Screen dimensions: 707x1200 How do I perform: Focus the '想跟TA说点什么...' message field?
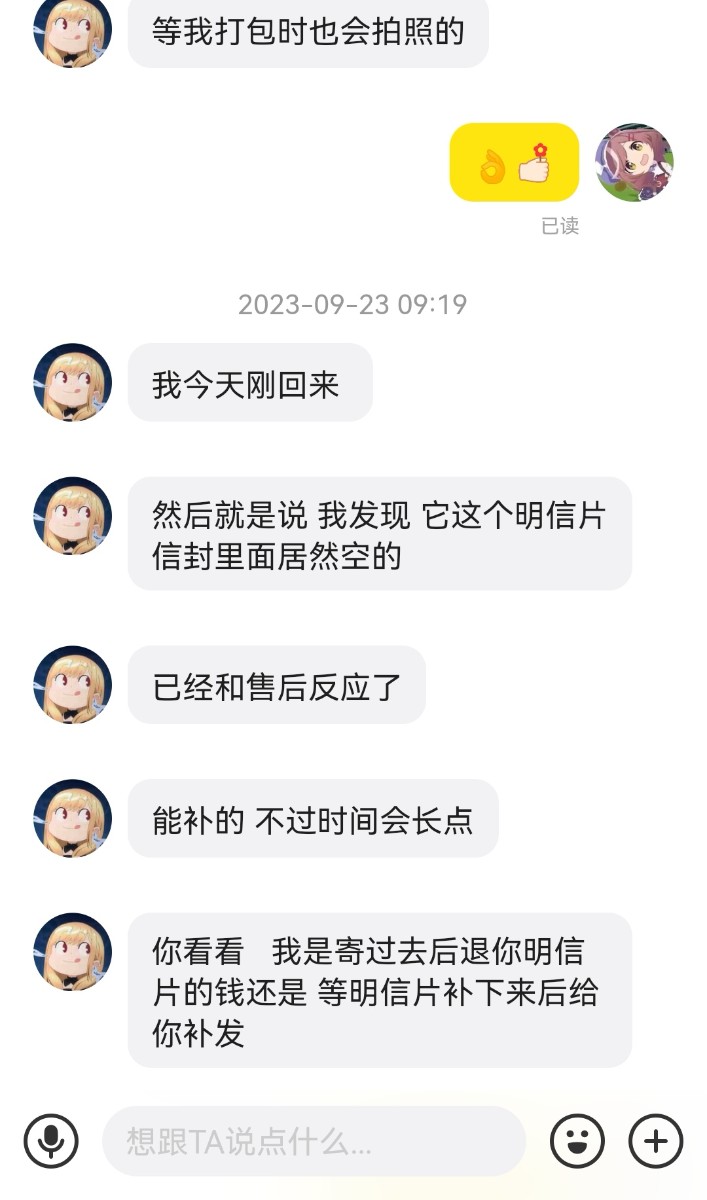(314, 1141)
